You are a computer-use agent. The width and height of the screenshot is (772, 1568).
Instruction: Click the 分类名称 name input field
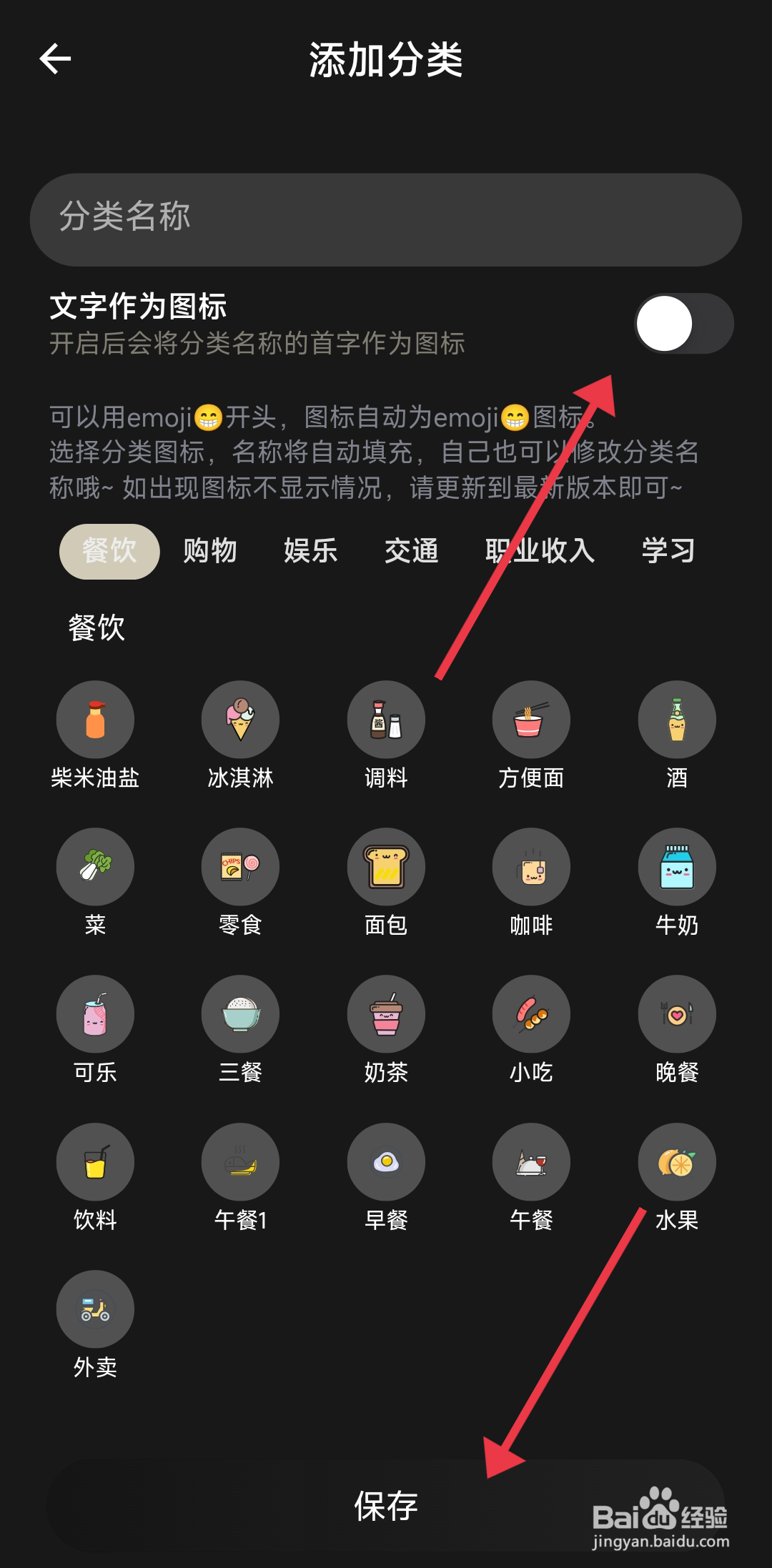point(386,219)
